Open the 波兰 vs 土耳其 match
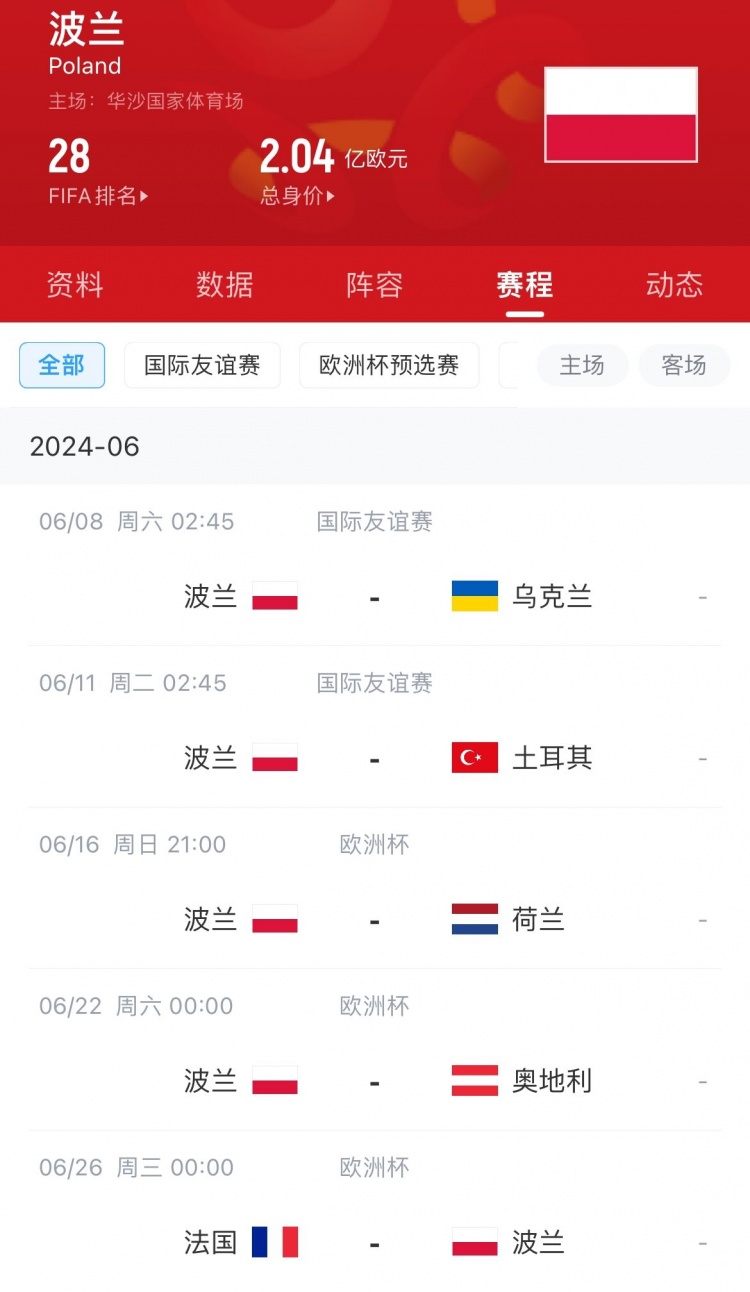Image resolution: width=750 pixels, height=1292 pixels. coord(375,727)
